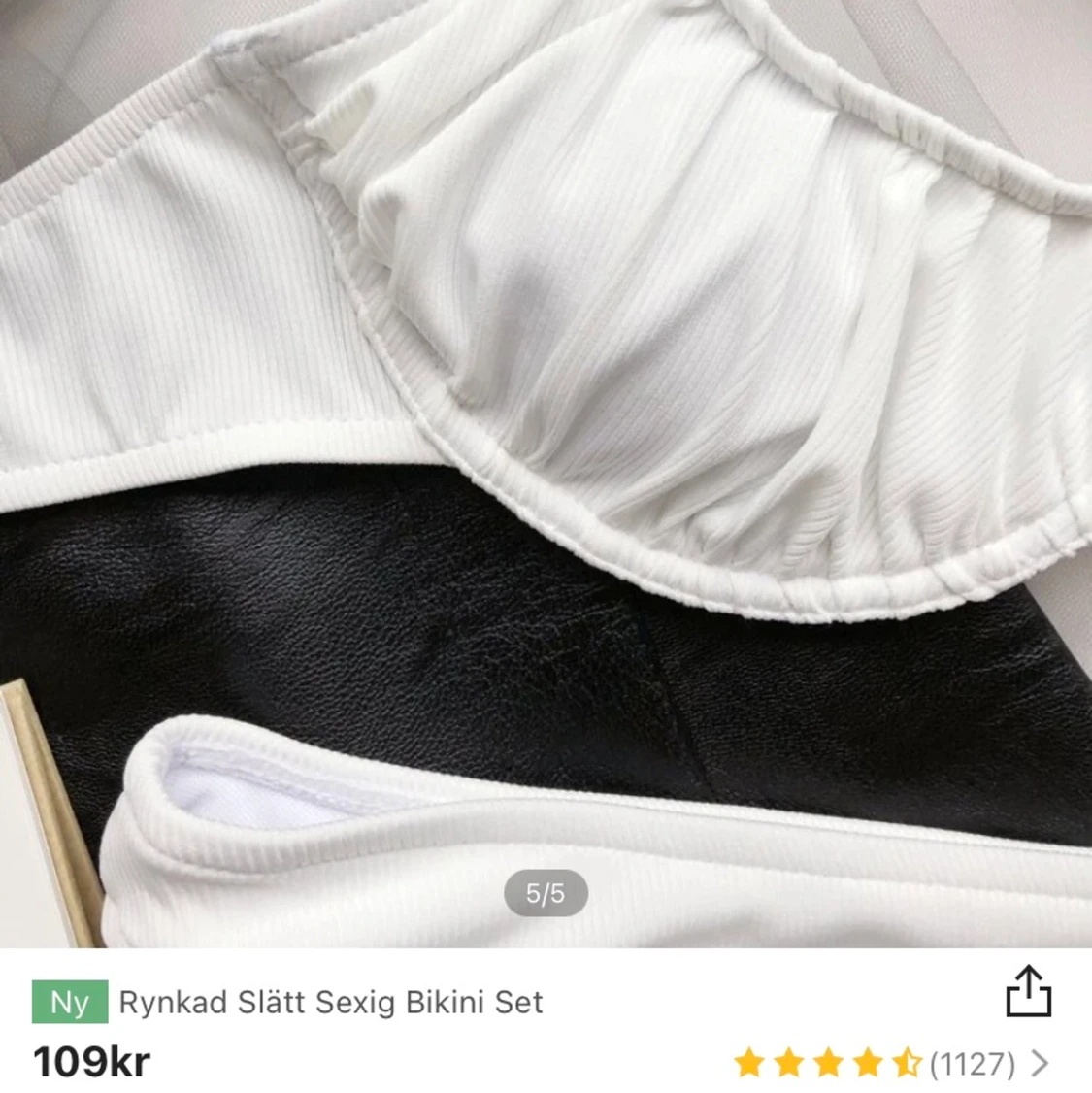Open the product photo full screen
The height and width of the screenshot is (1093, 1092).
(x=546, y=466)
